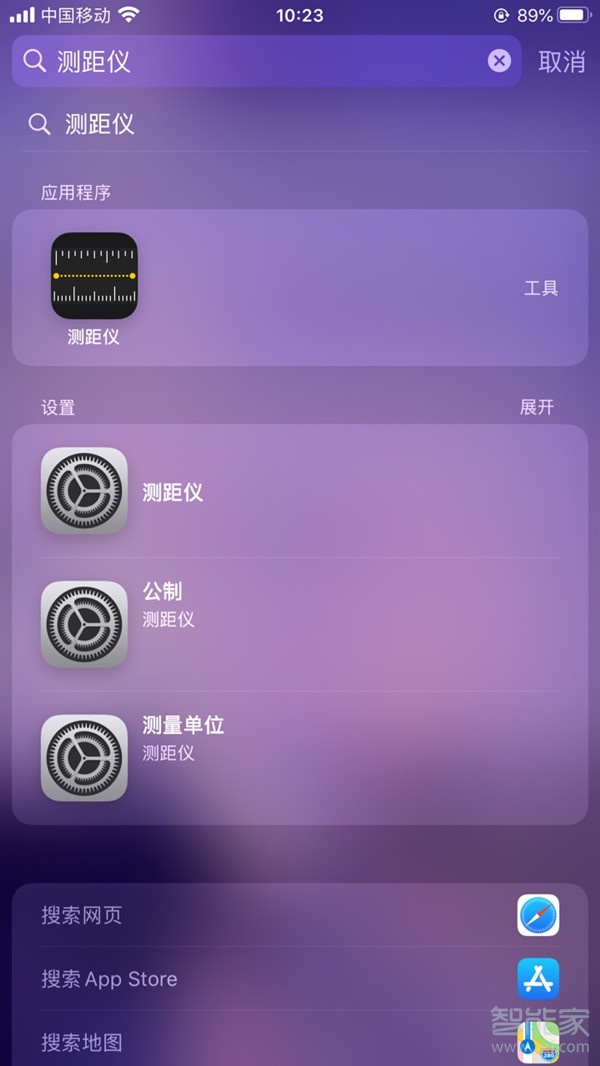
Task: Tap the 测距仪 search field
Action: 260,61
